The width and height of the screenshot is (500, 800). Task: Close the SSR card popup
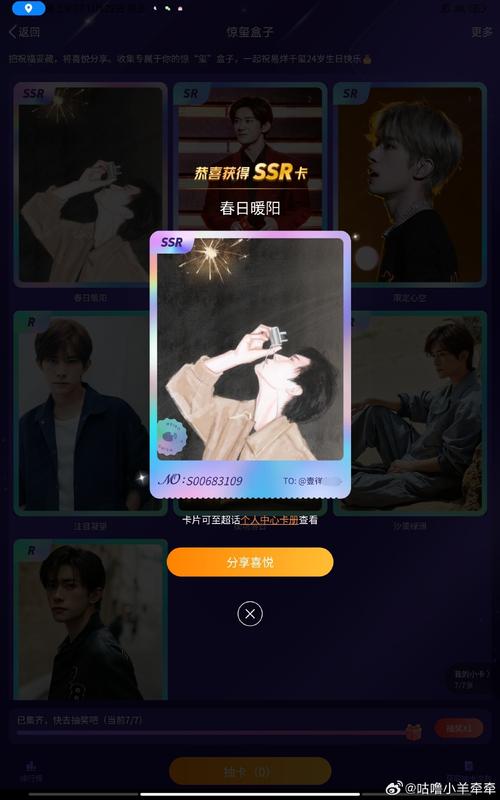[250, 614]
